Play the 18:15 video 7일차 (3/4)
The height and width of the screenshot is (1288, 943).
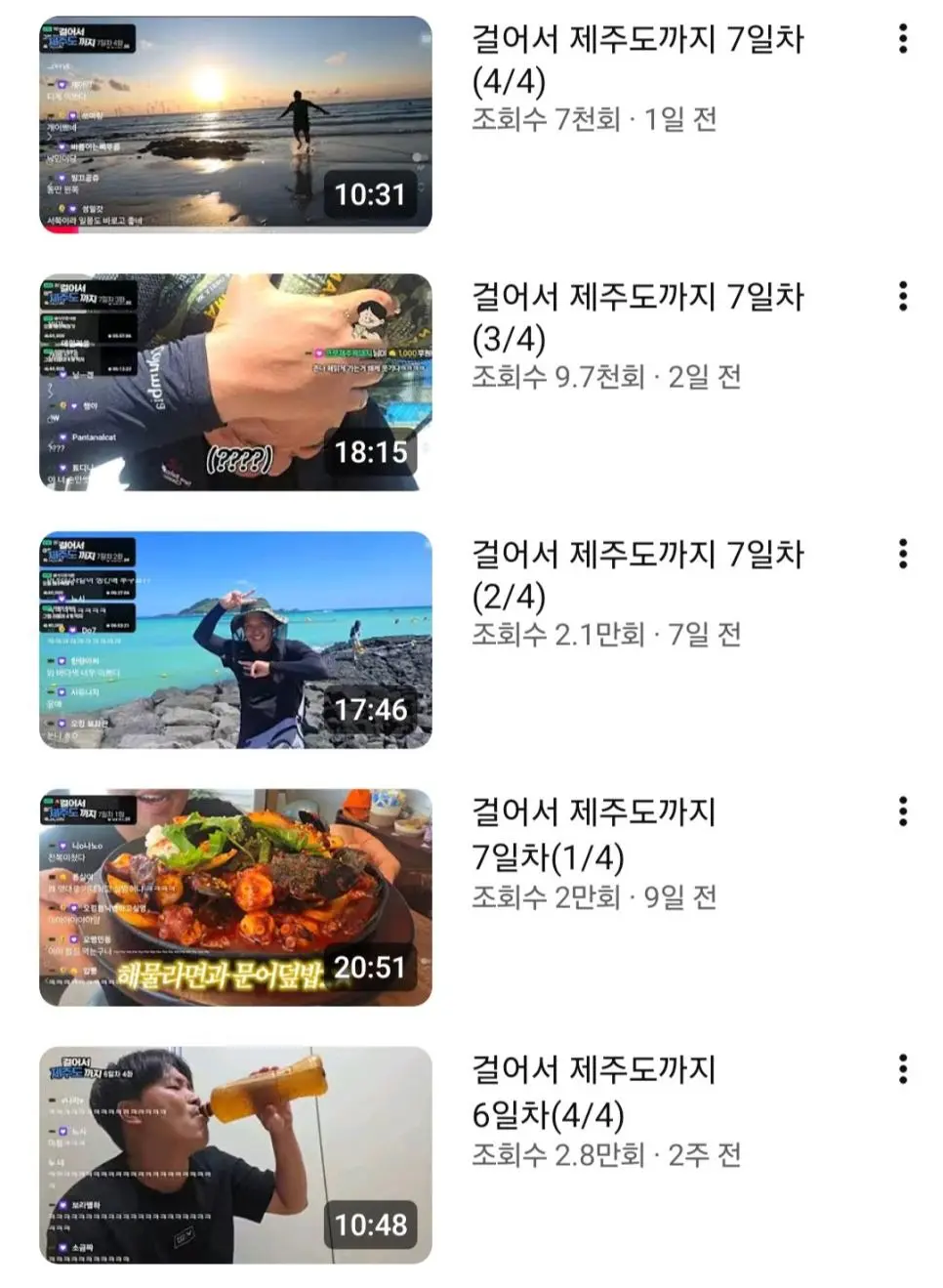point(235,382)
